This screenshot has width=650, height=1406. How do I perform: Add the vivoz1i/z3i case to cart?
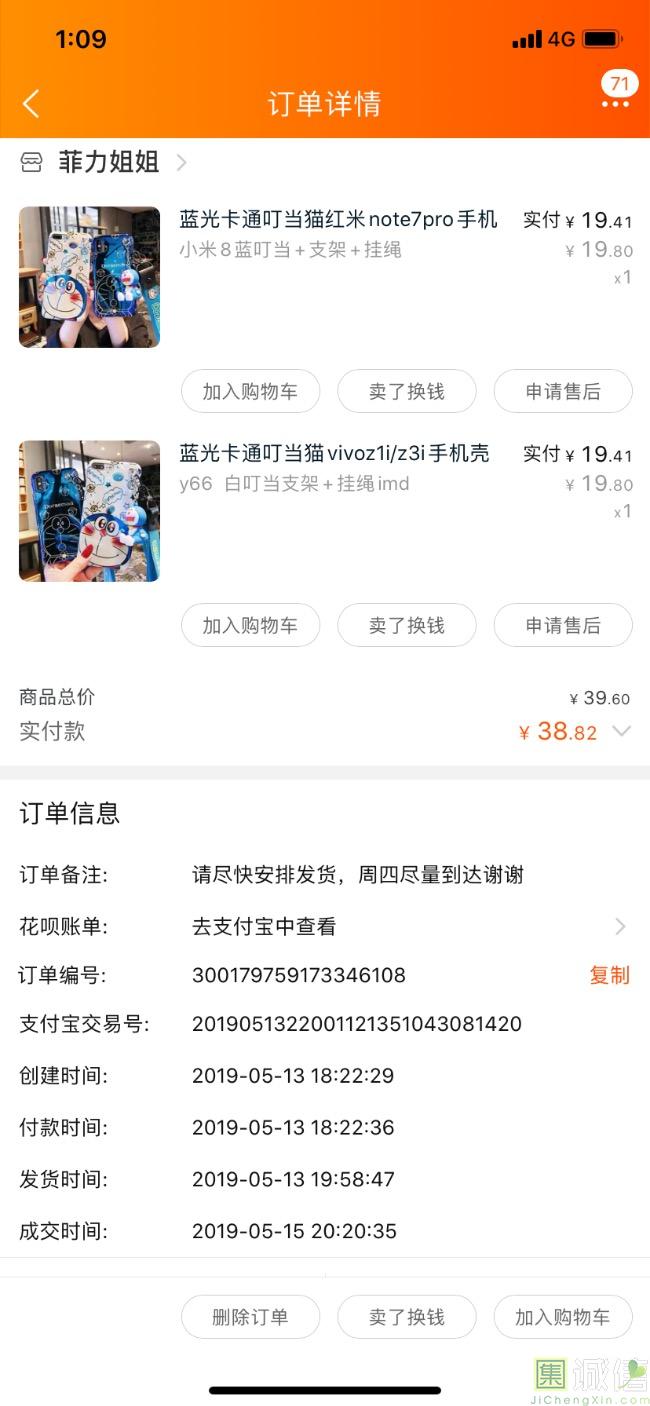click(x=250, y=625)
